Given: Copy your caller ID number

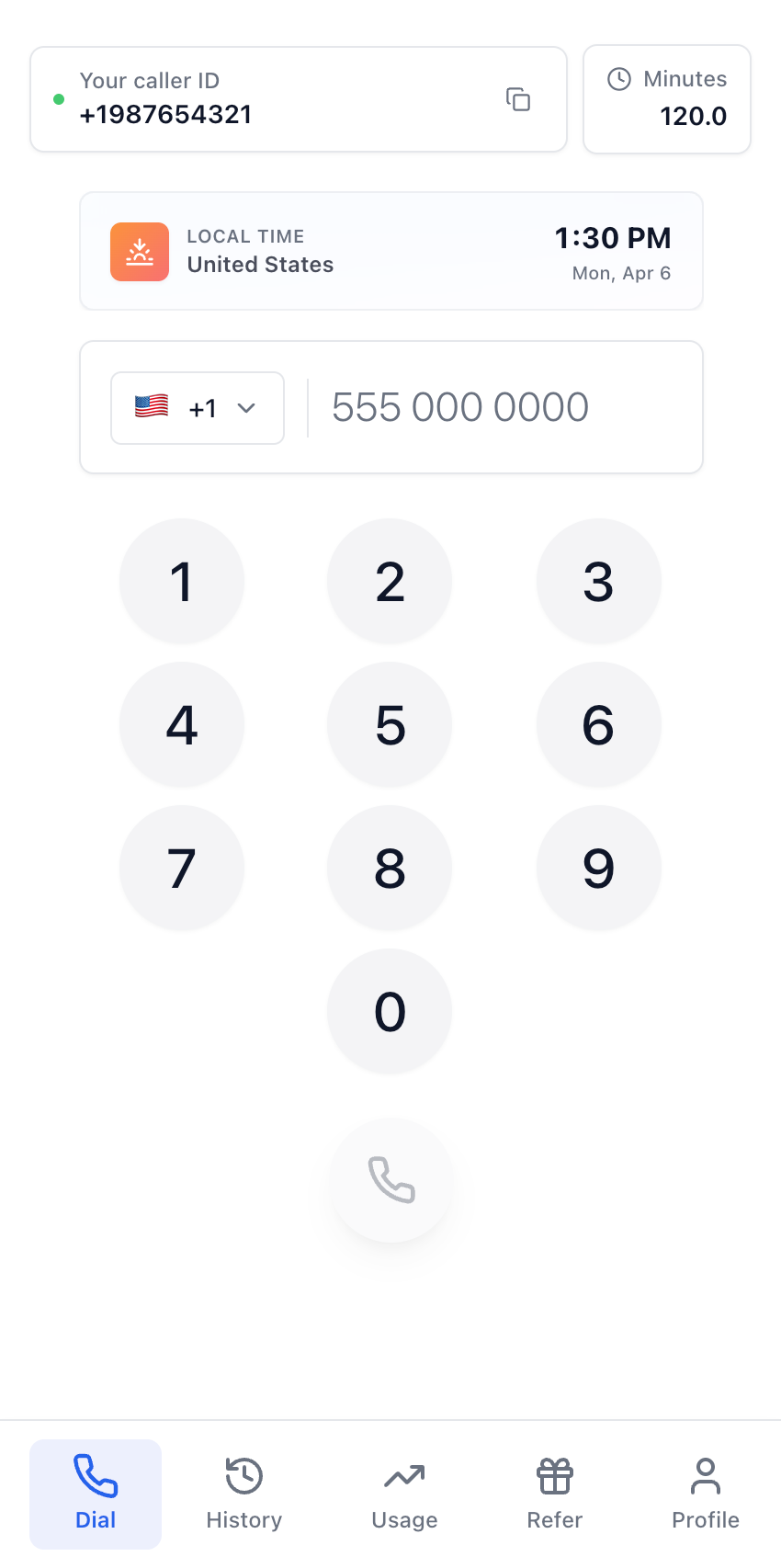Looking at the screenshot, I should [x=517, y=98].
